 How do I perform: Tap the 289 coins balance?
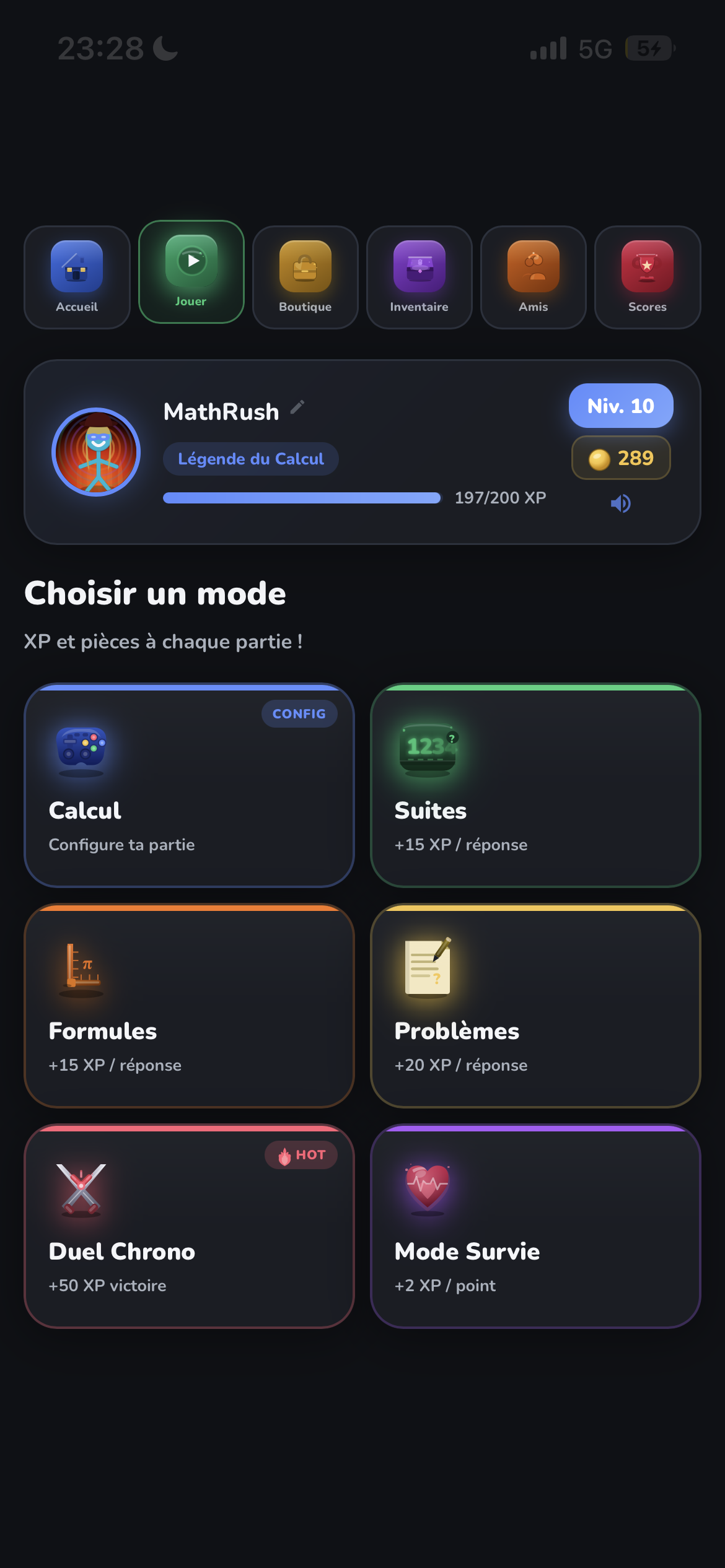click(621, 458)
